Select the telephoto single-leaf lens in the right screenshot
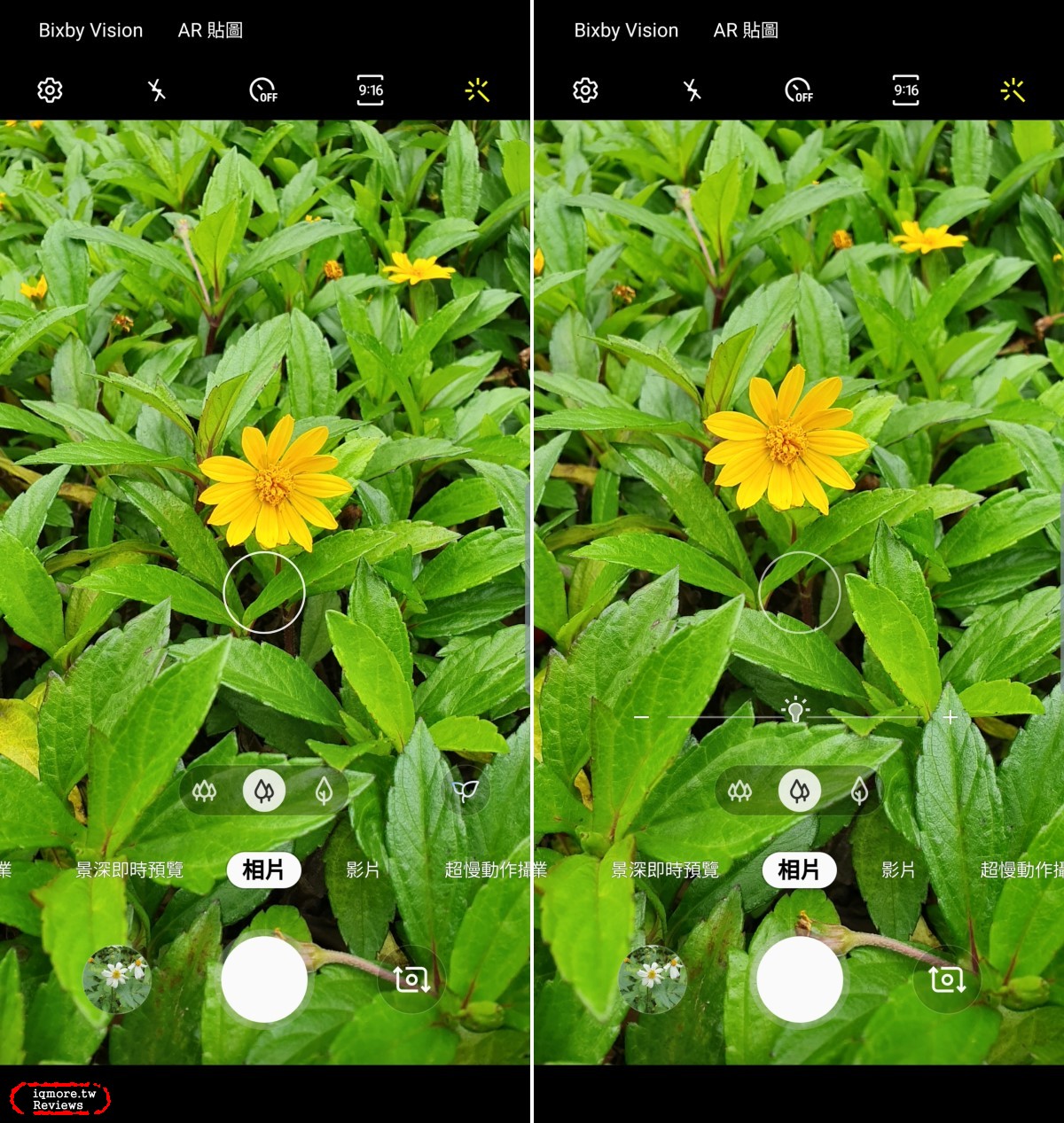This screenshot has height=1123, width=1064. pyautogui.click(x=858, y=791)
